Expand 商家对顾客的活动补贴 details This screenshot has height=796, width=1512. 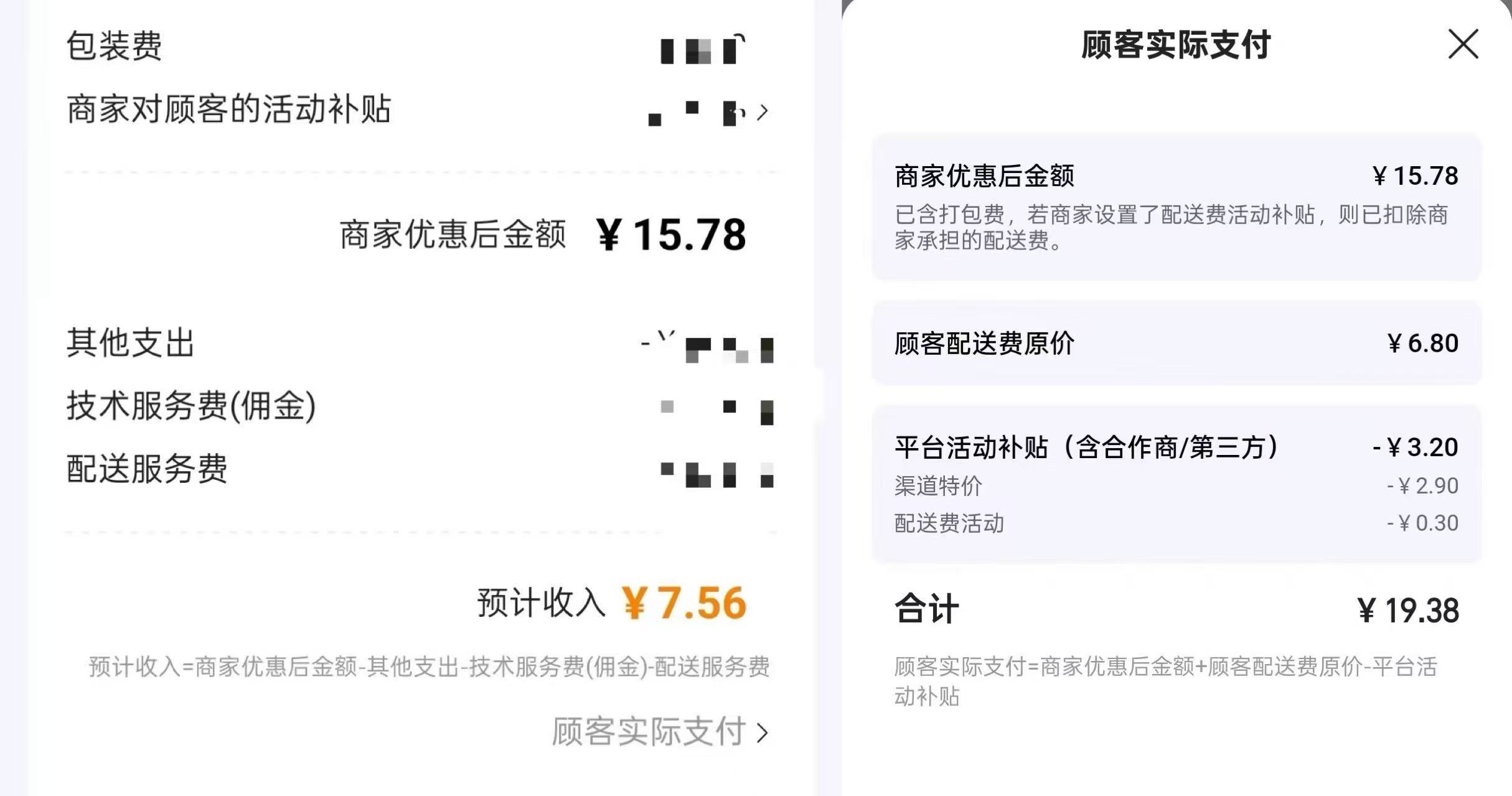(763, 112)
